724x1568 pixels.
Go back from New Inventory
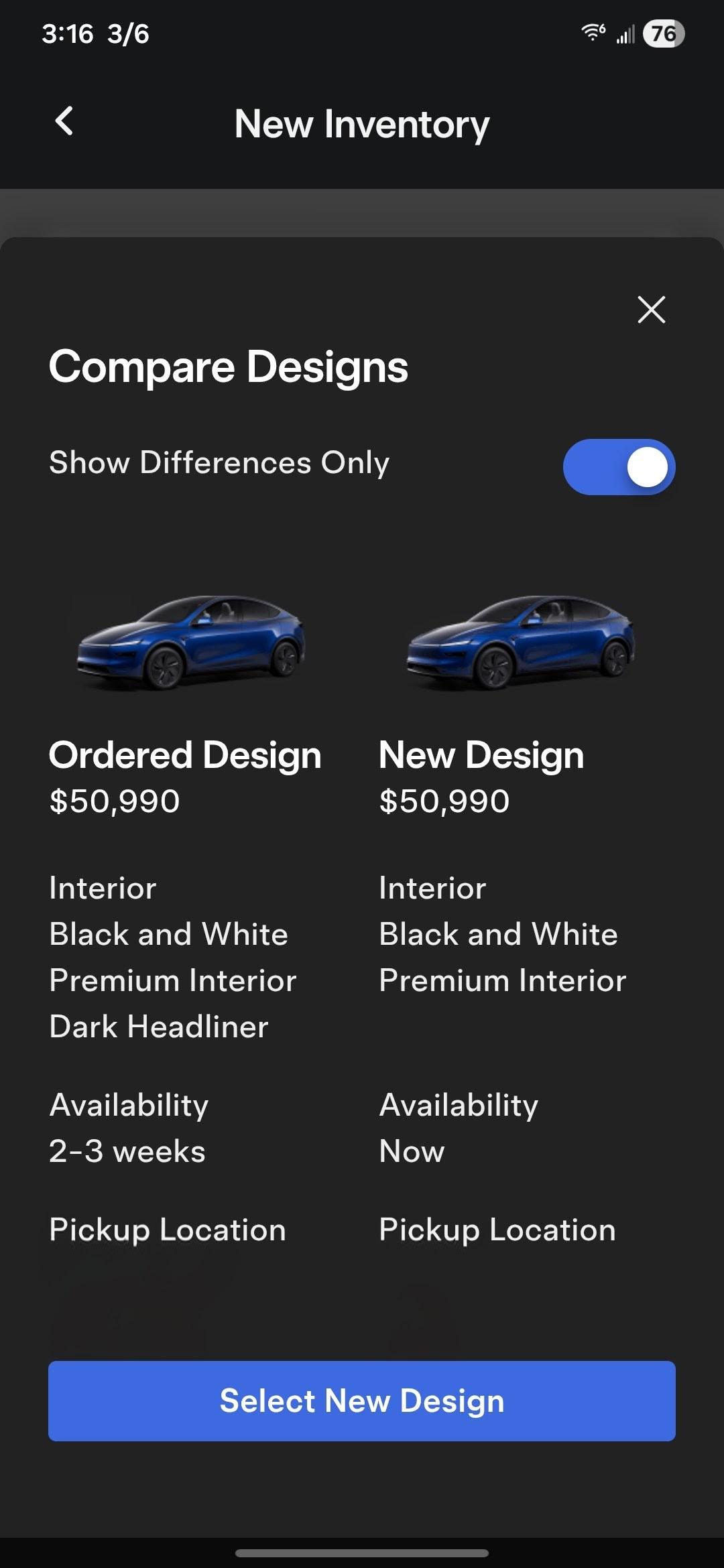64,122
